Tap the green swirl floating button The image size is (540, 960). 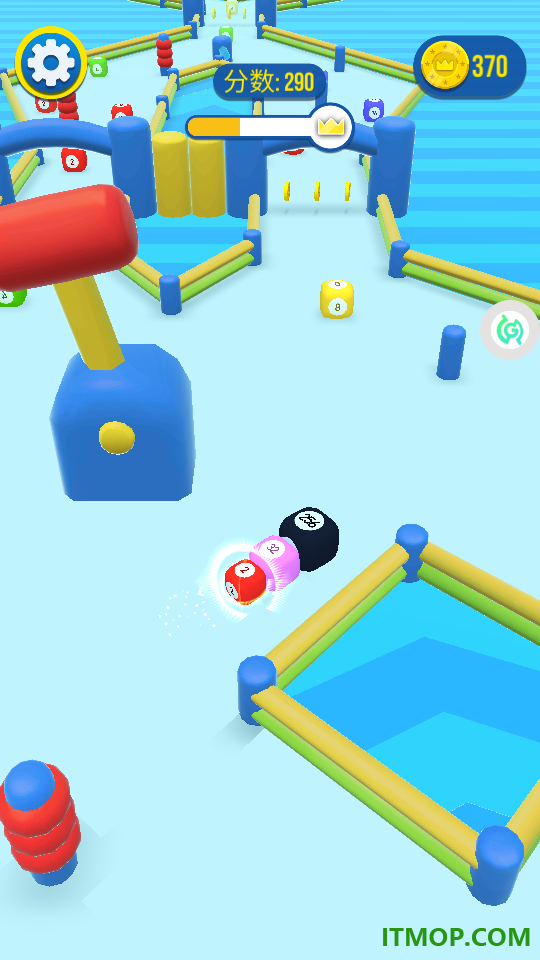tap(509, 330)
